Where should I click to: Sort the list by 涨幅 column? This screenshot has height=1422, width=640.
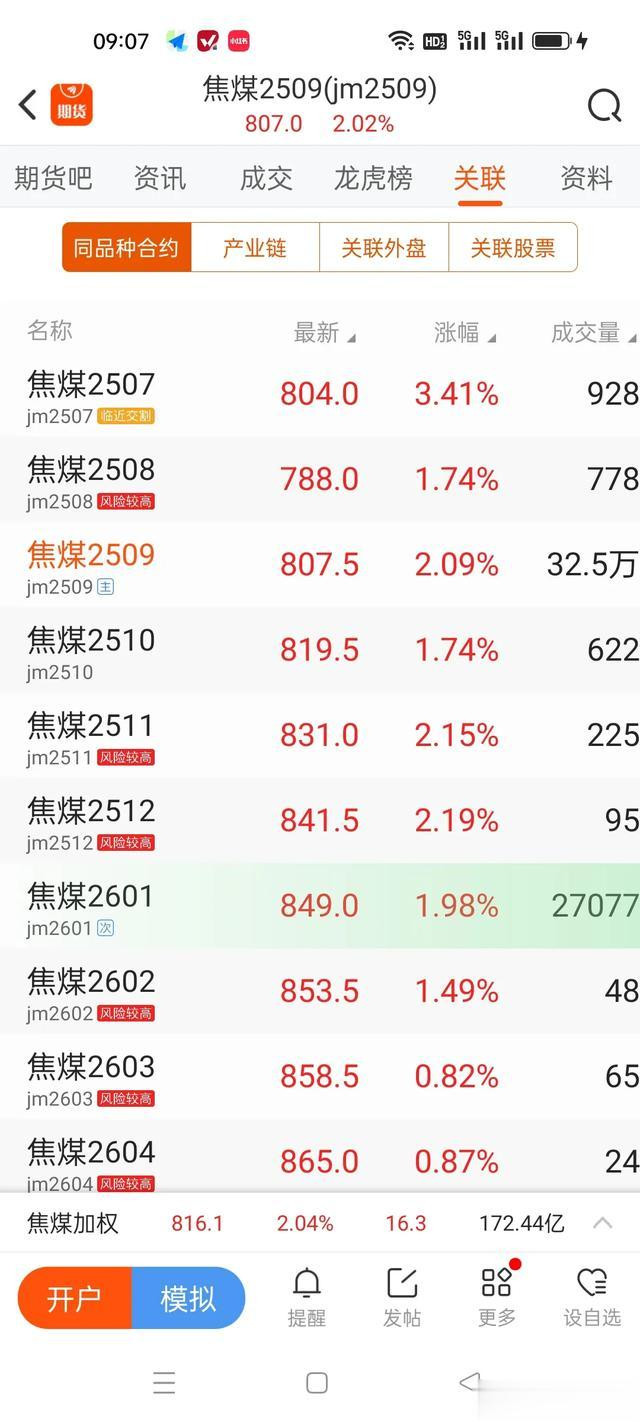(465, 333)
